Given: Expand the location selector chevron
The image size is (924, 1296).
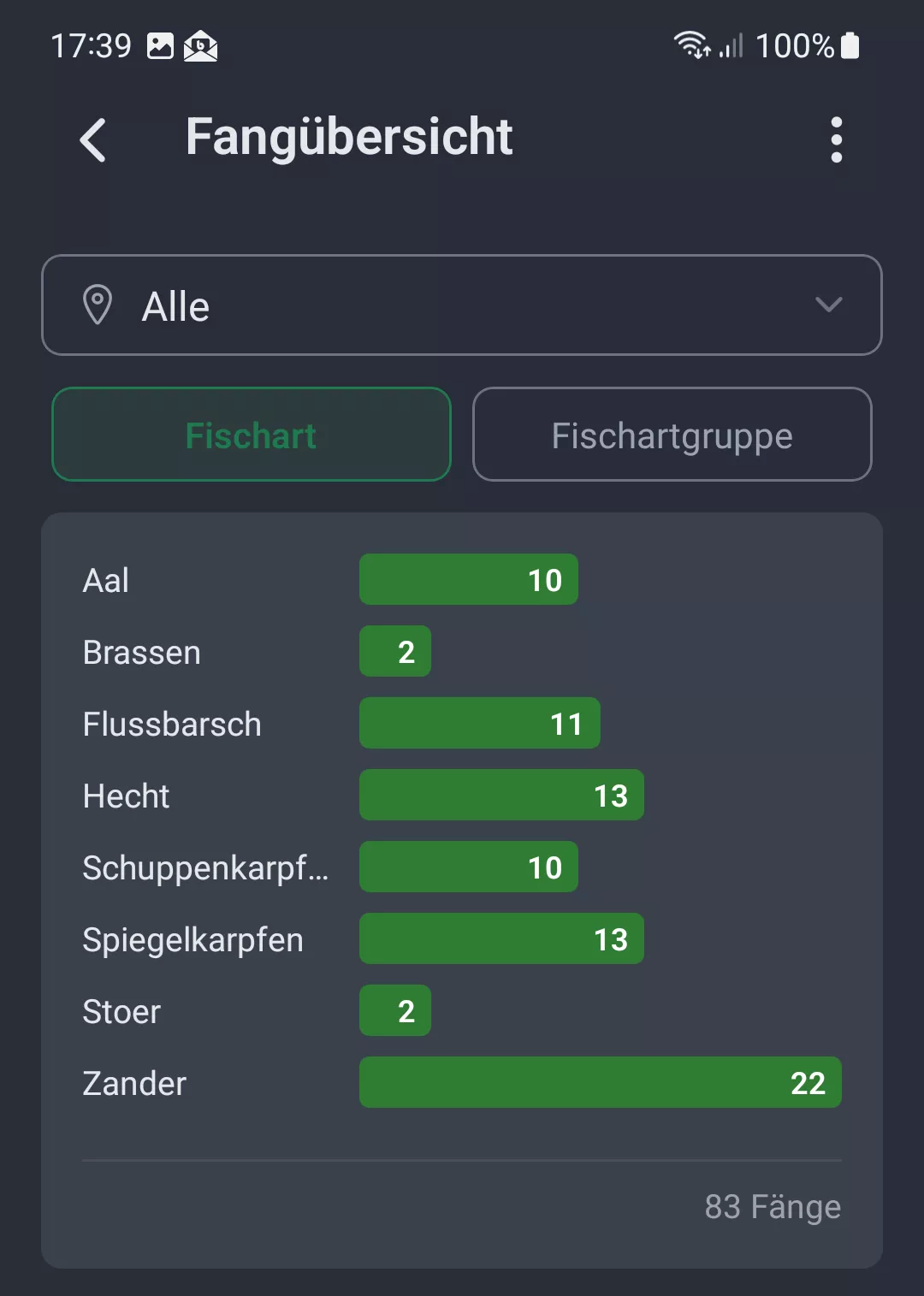Looking at the screenshot, I should (826, 305).
